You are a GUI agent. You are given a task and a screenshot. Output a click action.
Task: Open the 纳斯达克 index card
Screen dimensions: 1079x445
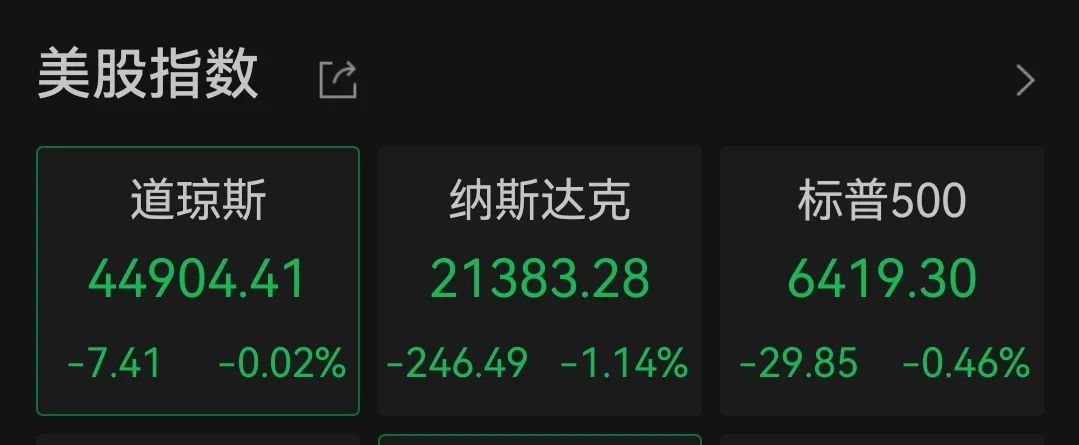pyautogui.click(x=539, y=280)
